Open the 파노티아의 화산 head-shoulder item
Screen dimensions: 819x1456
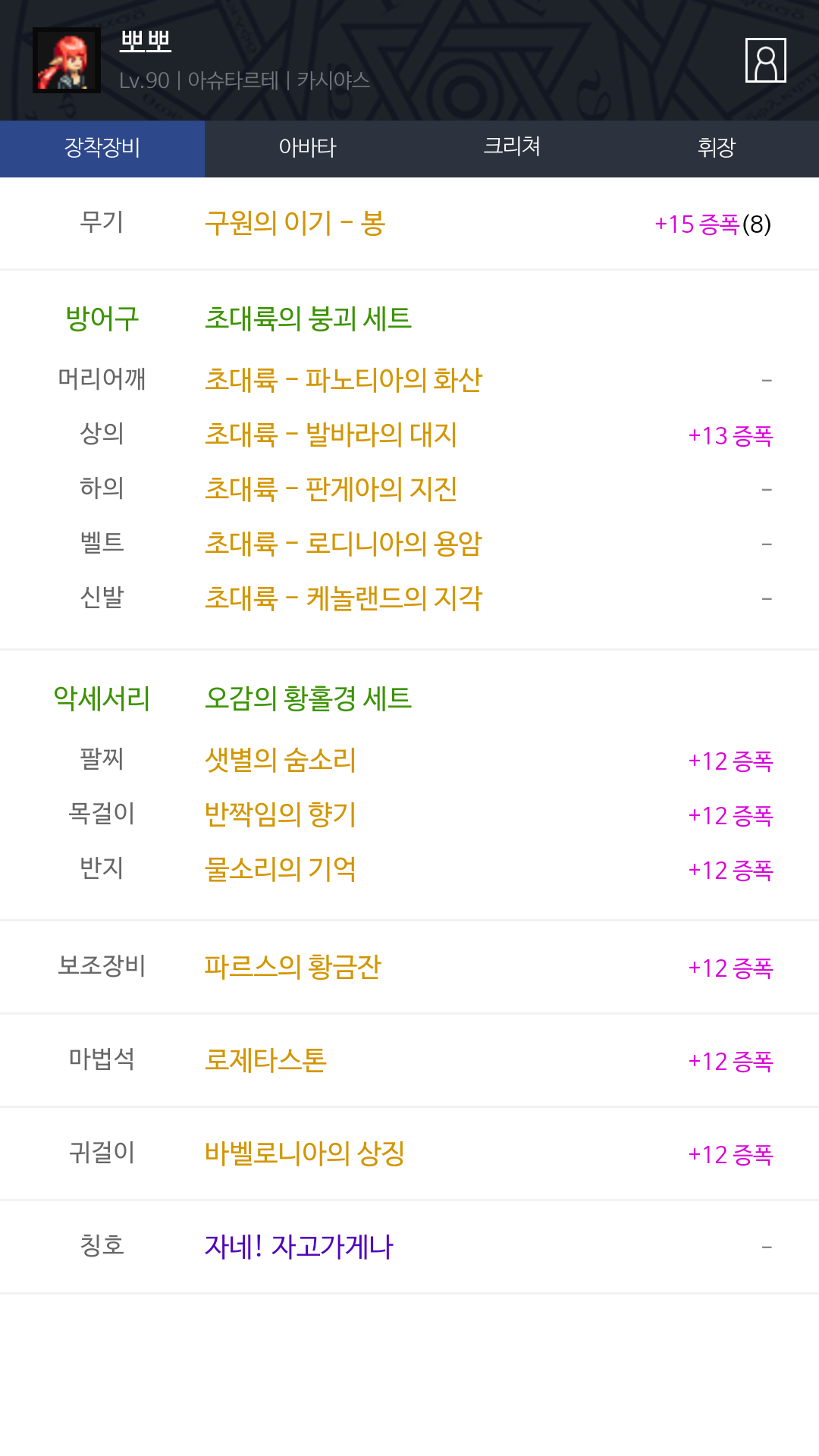coord(344,380)
